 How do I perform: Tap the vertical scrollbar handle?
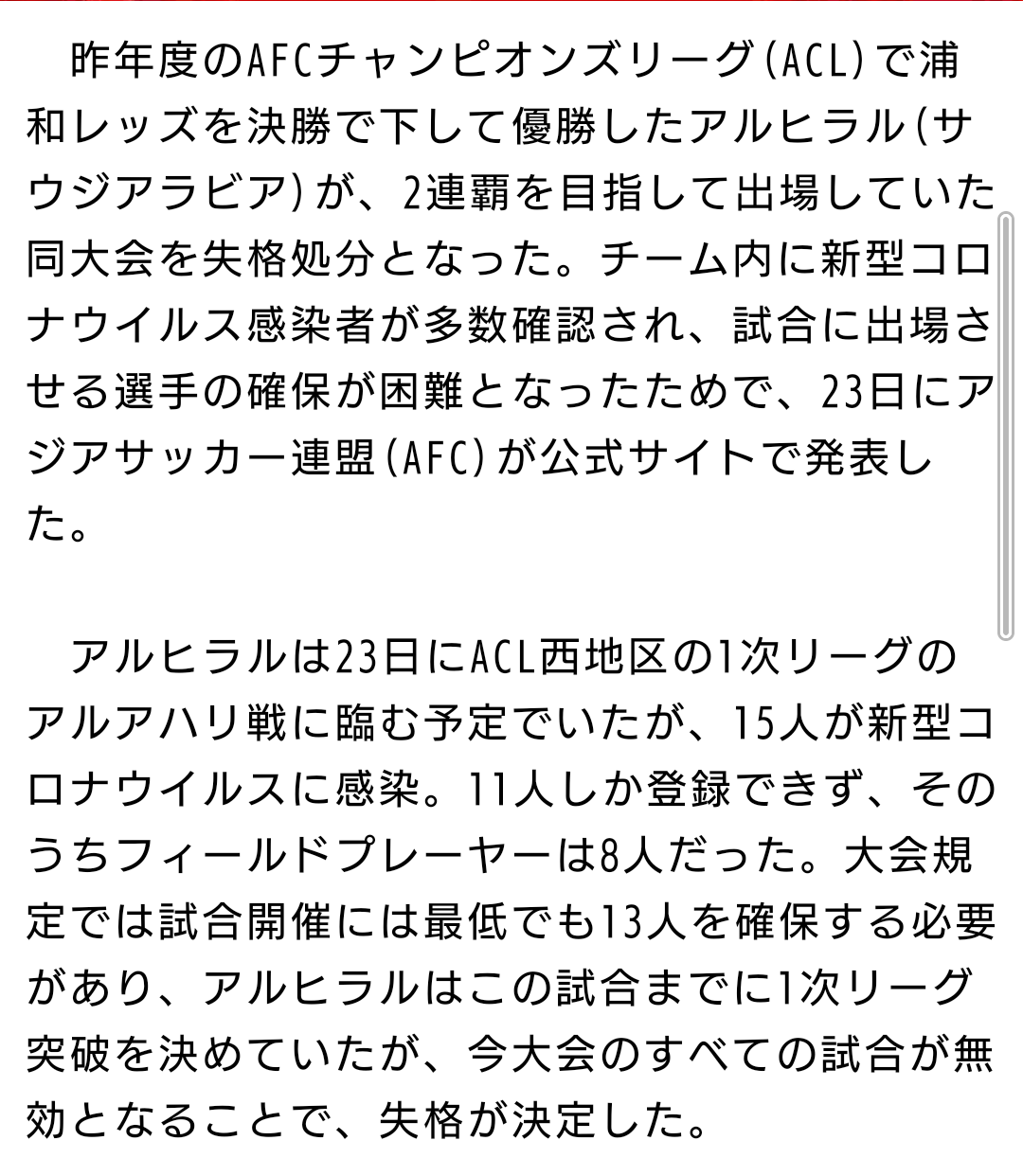(x=1006, y=425)
